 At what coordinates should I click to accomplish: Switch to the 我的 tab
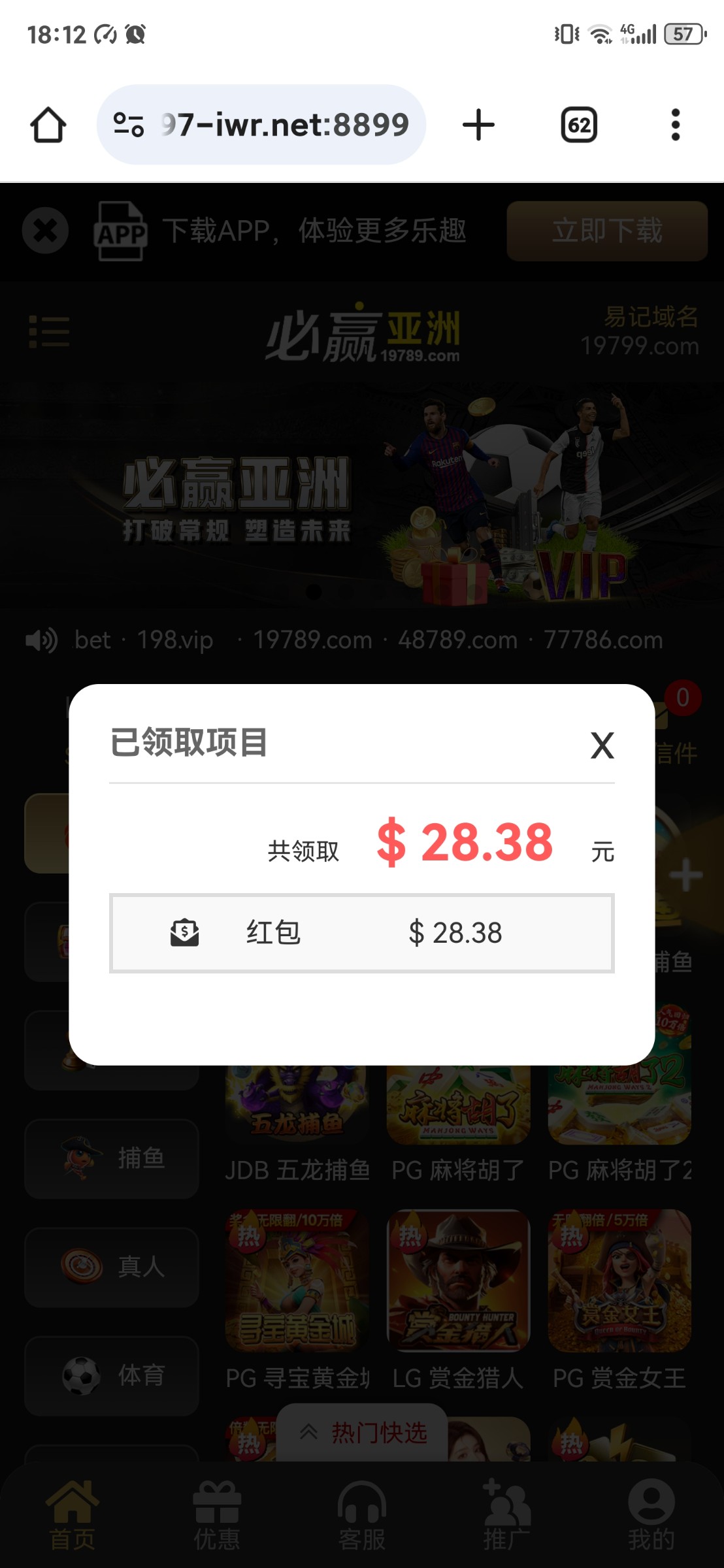click(x=651, y=1516)
